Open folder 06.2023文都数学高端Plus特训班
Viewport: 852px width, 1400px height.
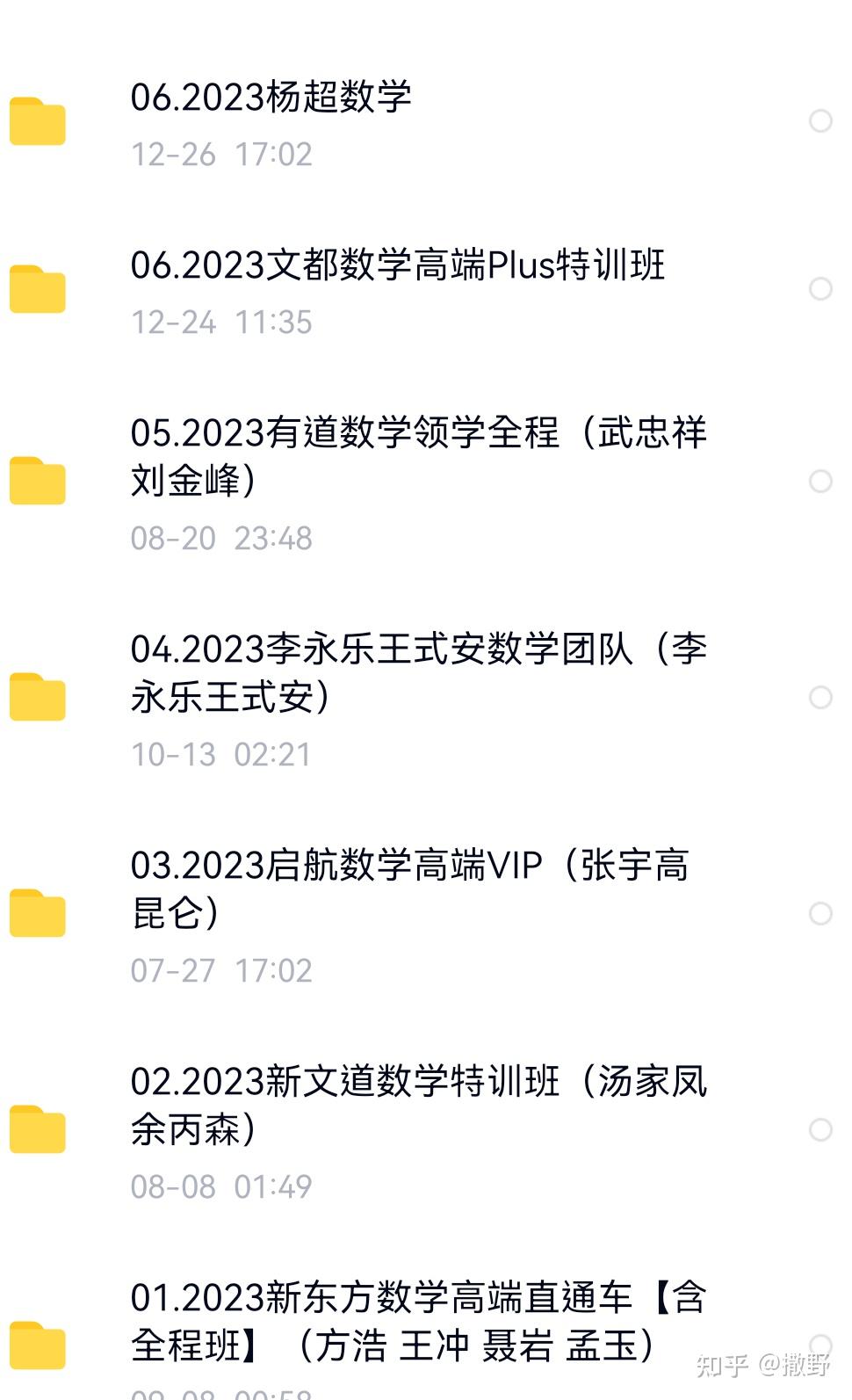coord(397,266)
